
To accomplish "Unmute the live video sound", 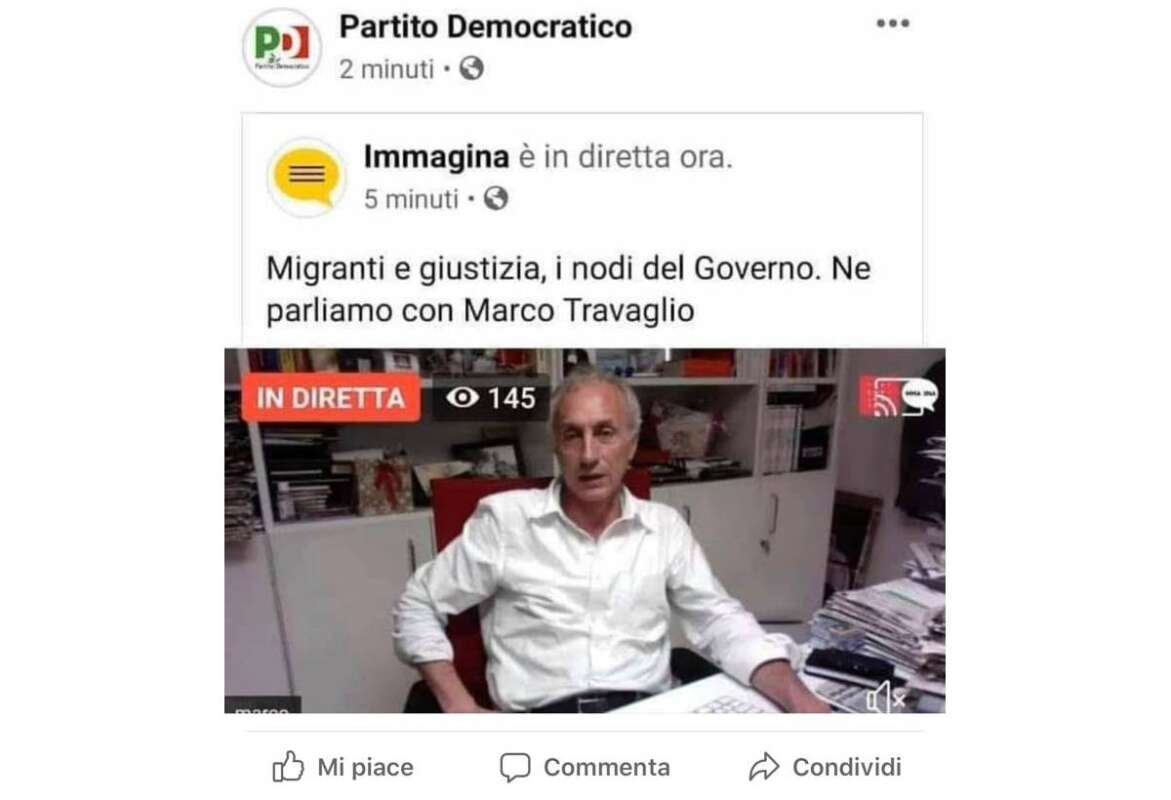I will pos(884,698).
